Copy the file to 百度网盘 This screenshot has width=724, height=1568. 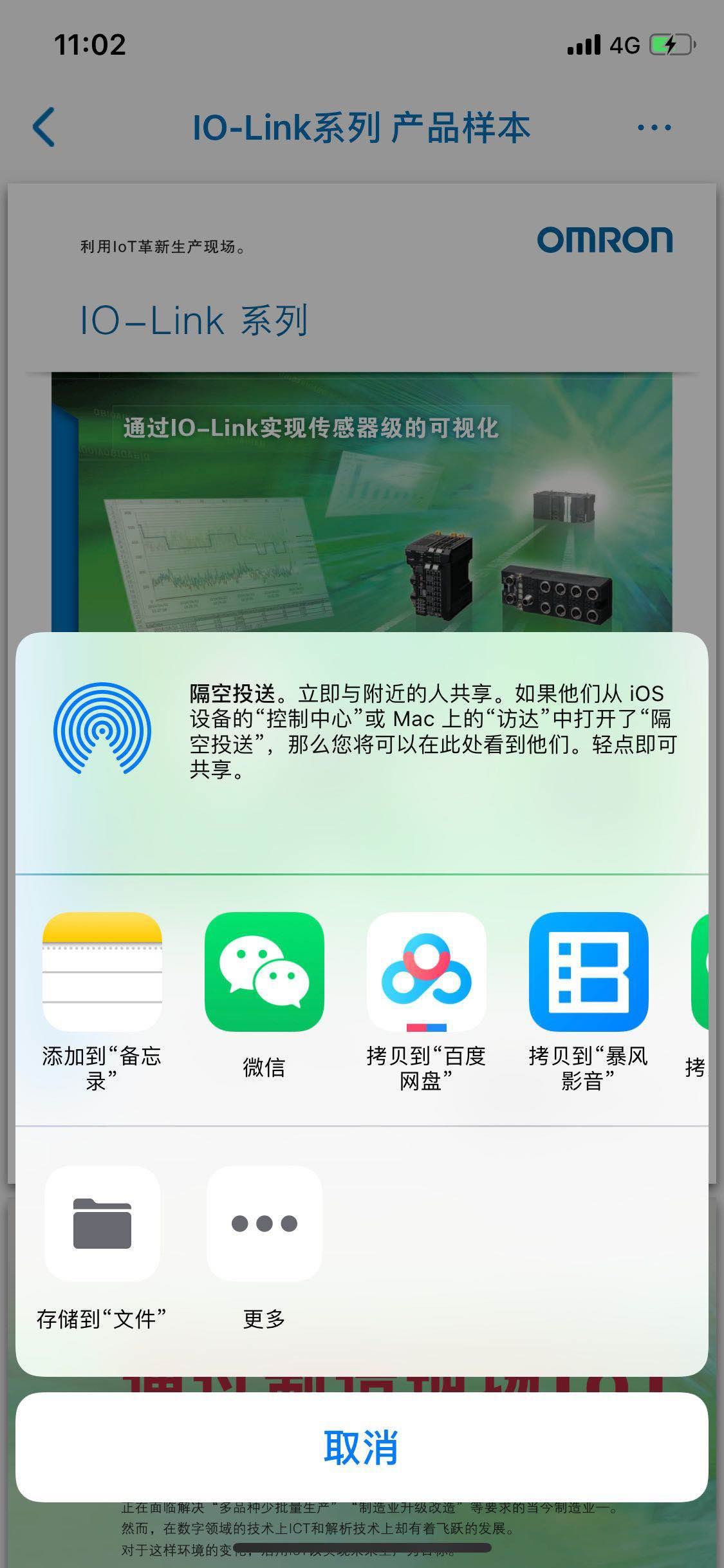[x=426, y=971]
